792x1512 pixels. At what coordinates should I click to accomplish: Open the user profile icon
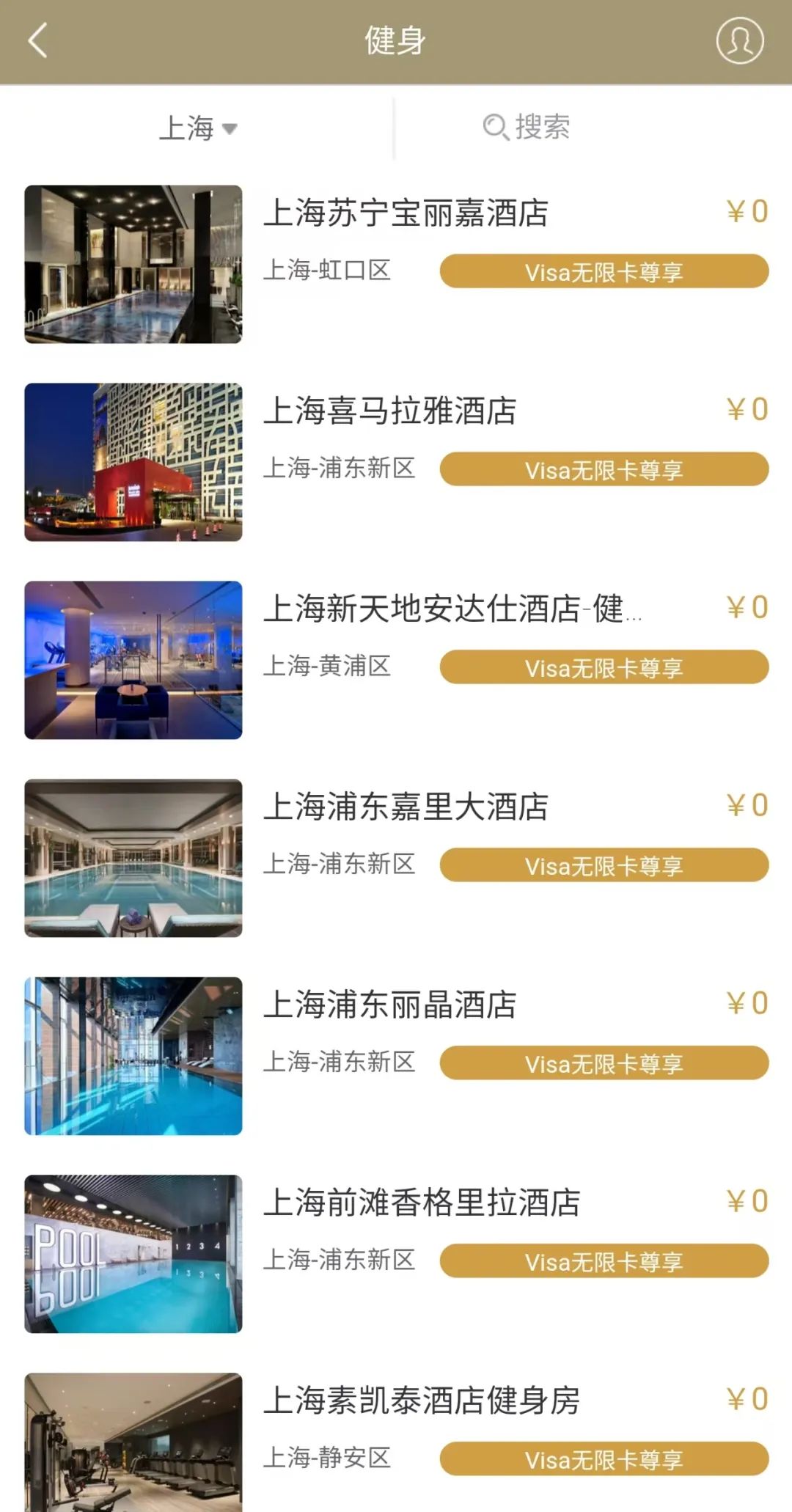tap(739, 40)
